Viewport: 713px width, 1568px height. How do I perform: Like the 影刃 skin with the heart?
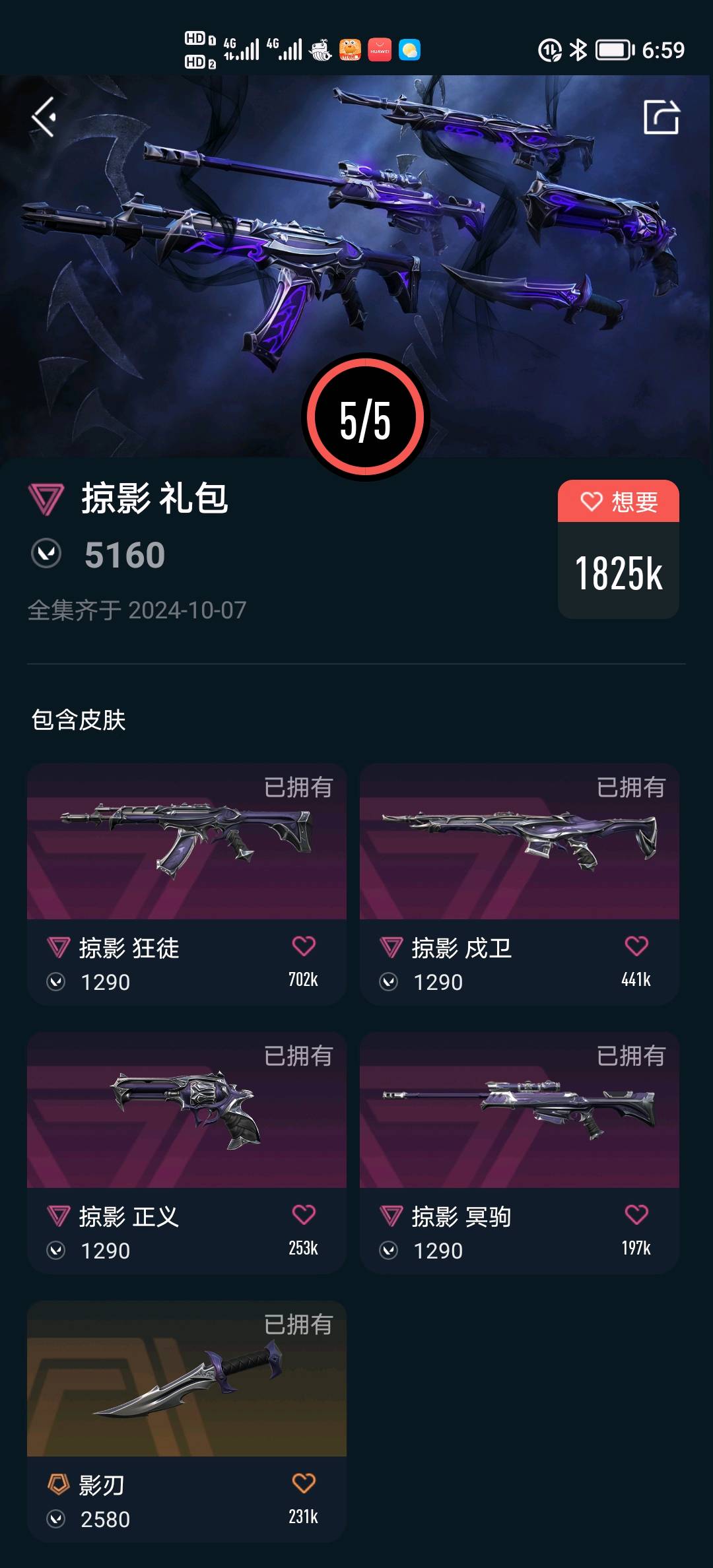(x=304, y=1484)
